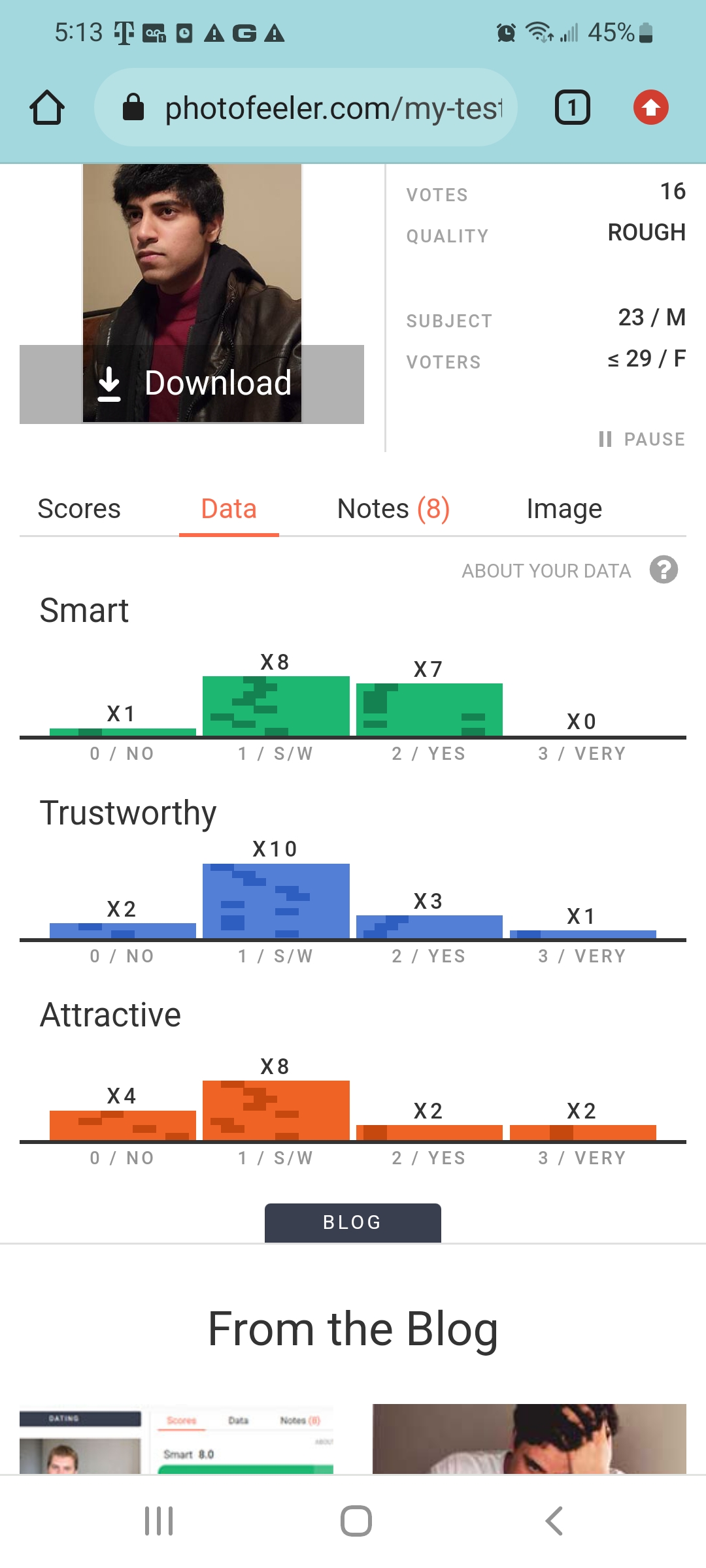Go back using system back button
Viewport: 706px width, 1568px height.
click(x=554, y=1521)
